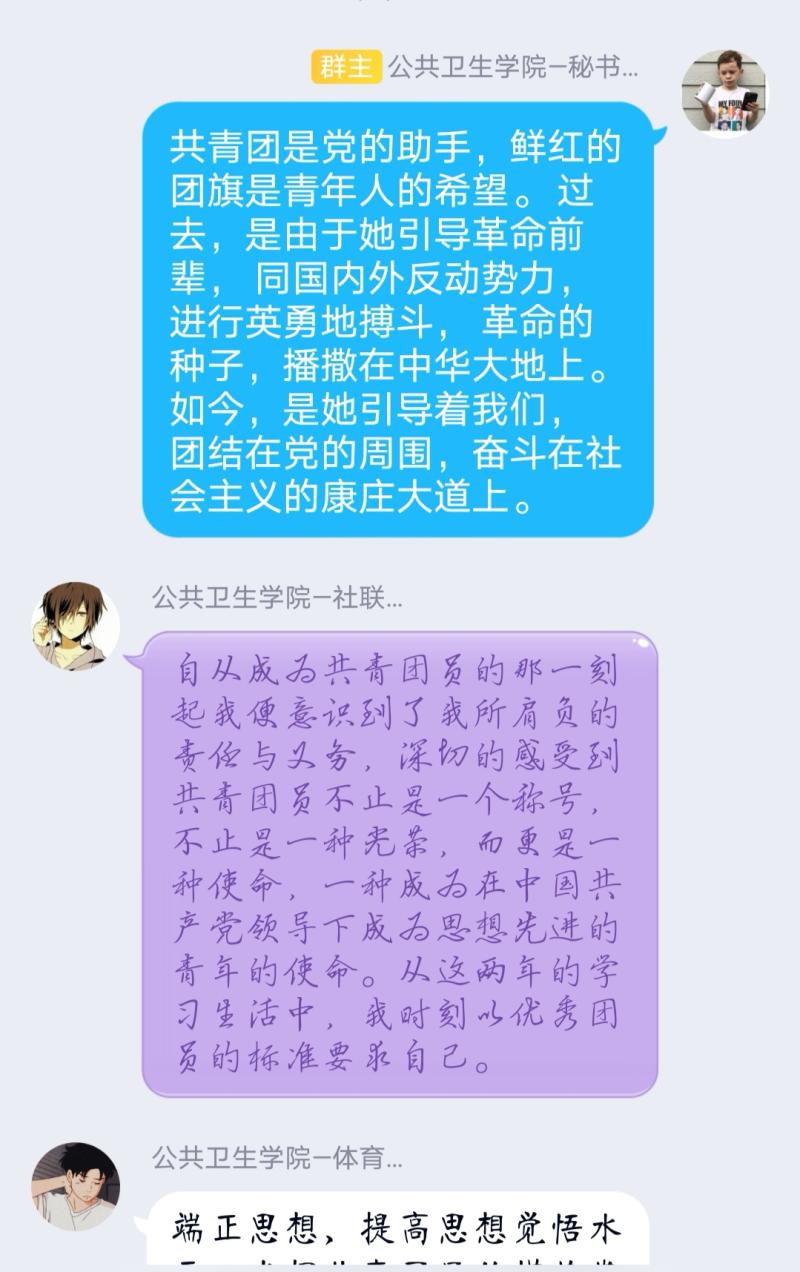
Task: Open the 社联 member's avatar profile
Action: tap(75, 626)
